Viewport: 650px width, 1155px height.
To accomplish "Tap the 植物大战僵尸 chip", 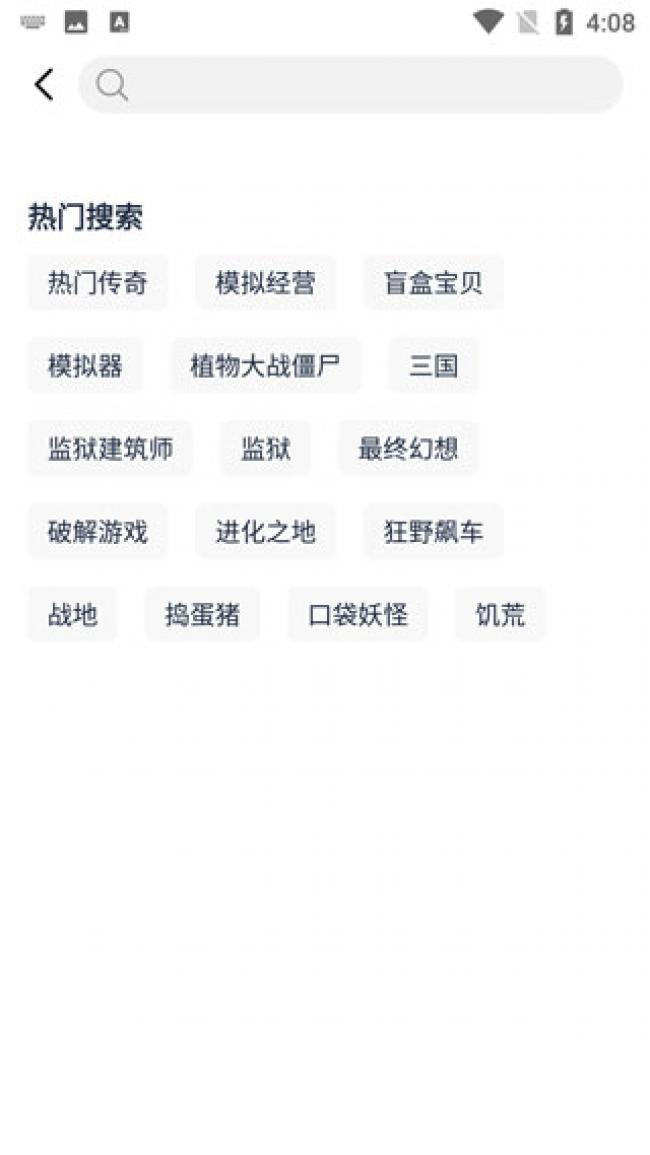I will (265, 366).
